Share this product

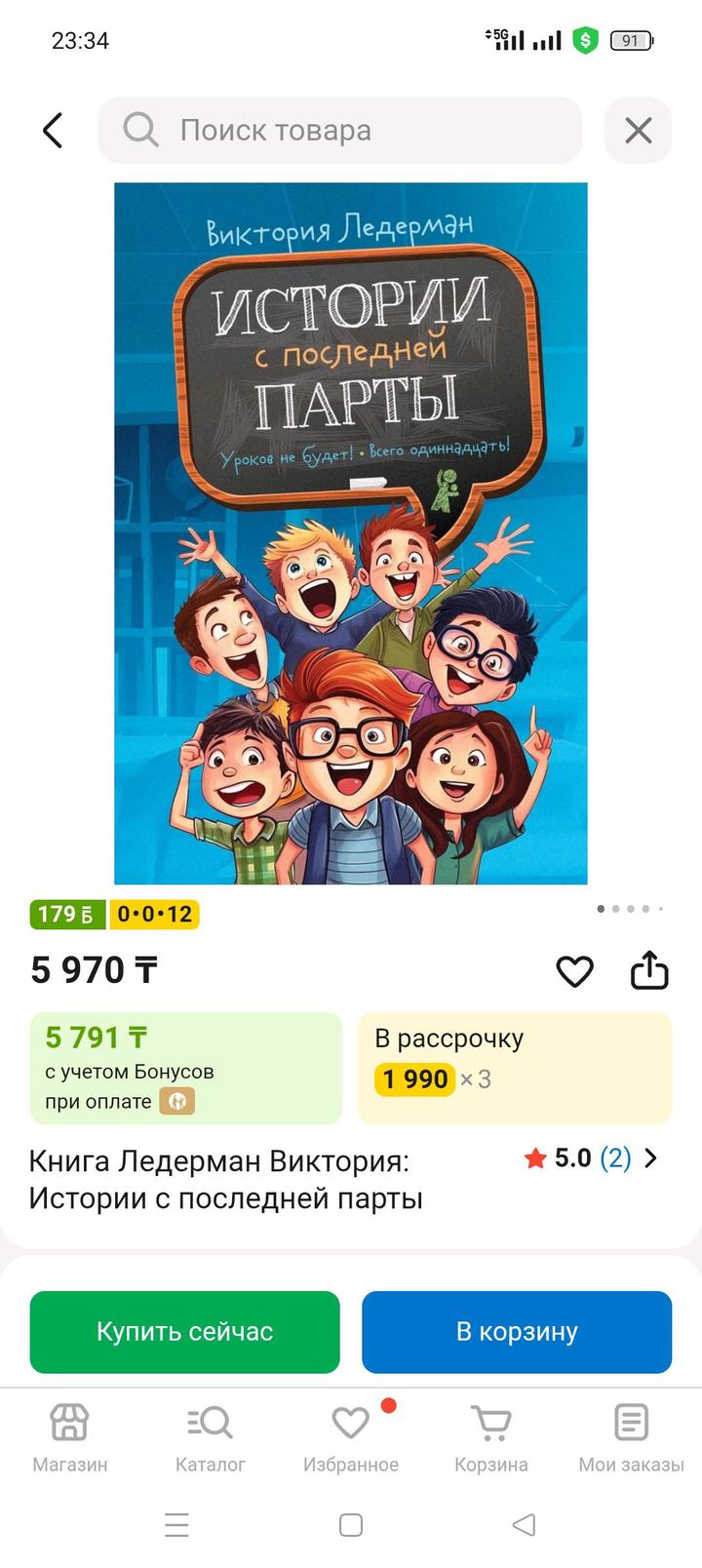pyautogui.click(x=649, y=970)
